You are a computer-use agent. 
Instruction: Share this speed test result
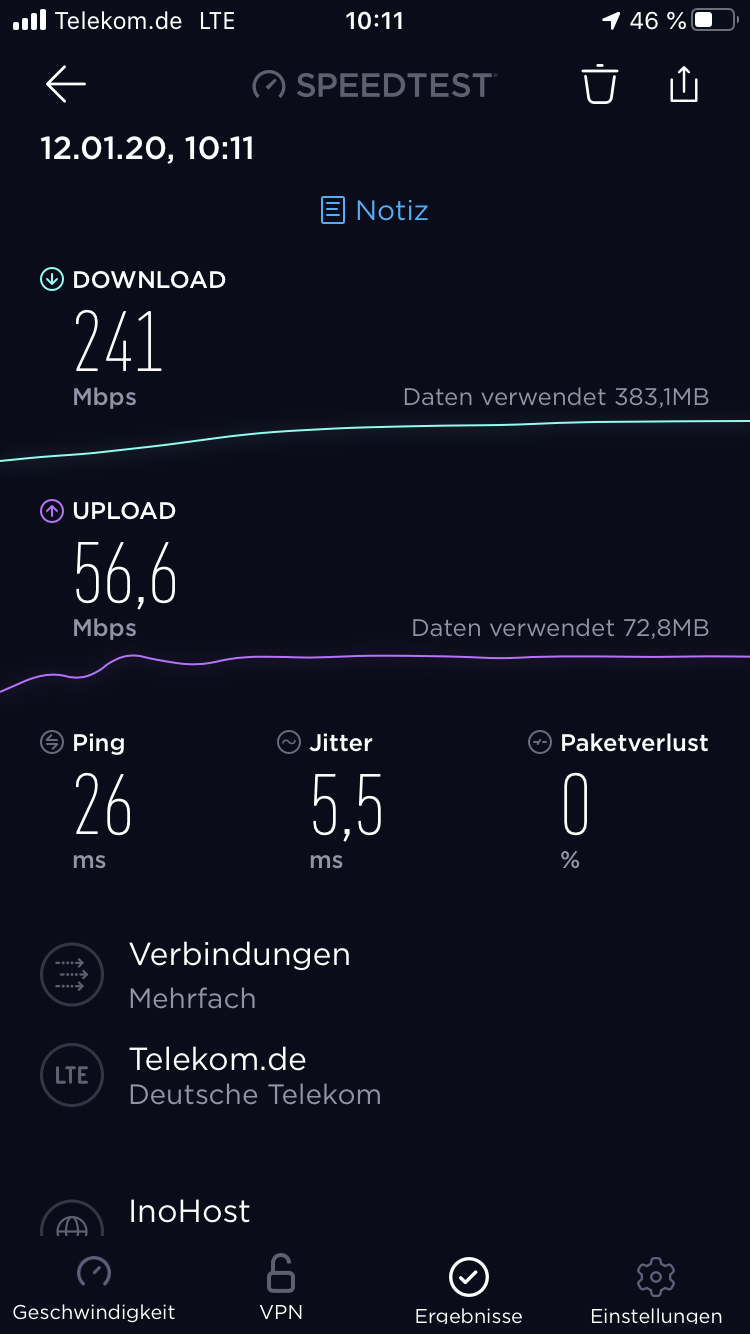pyautogui.click(x=683, y=85)
